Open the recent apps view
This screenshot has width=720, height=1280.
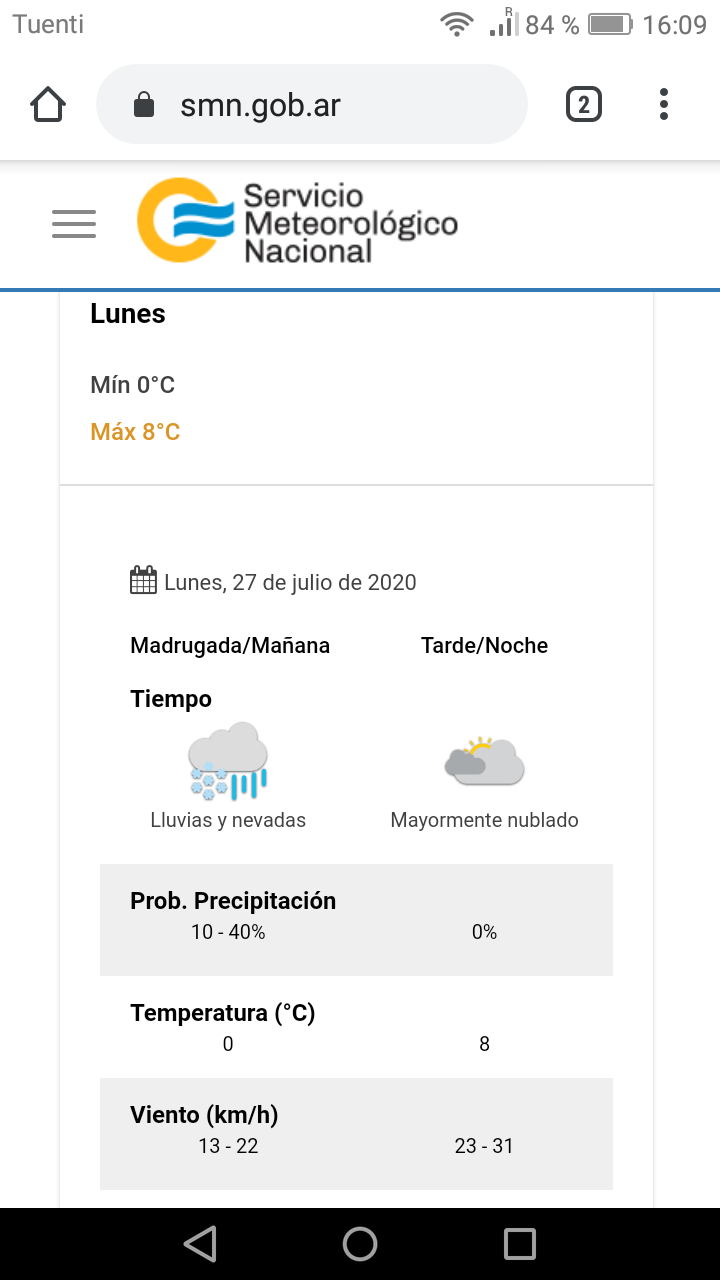point(520,1244)
